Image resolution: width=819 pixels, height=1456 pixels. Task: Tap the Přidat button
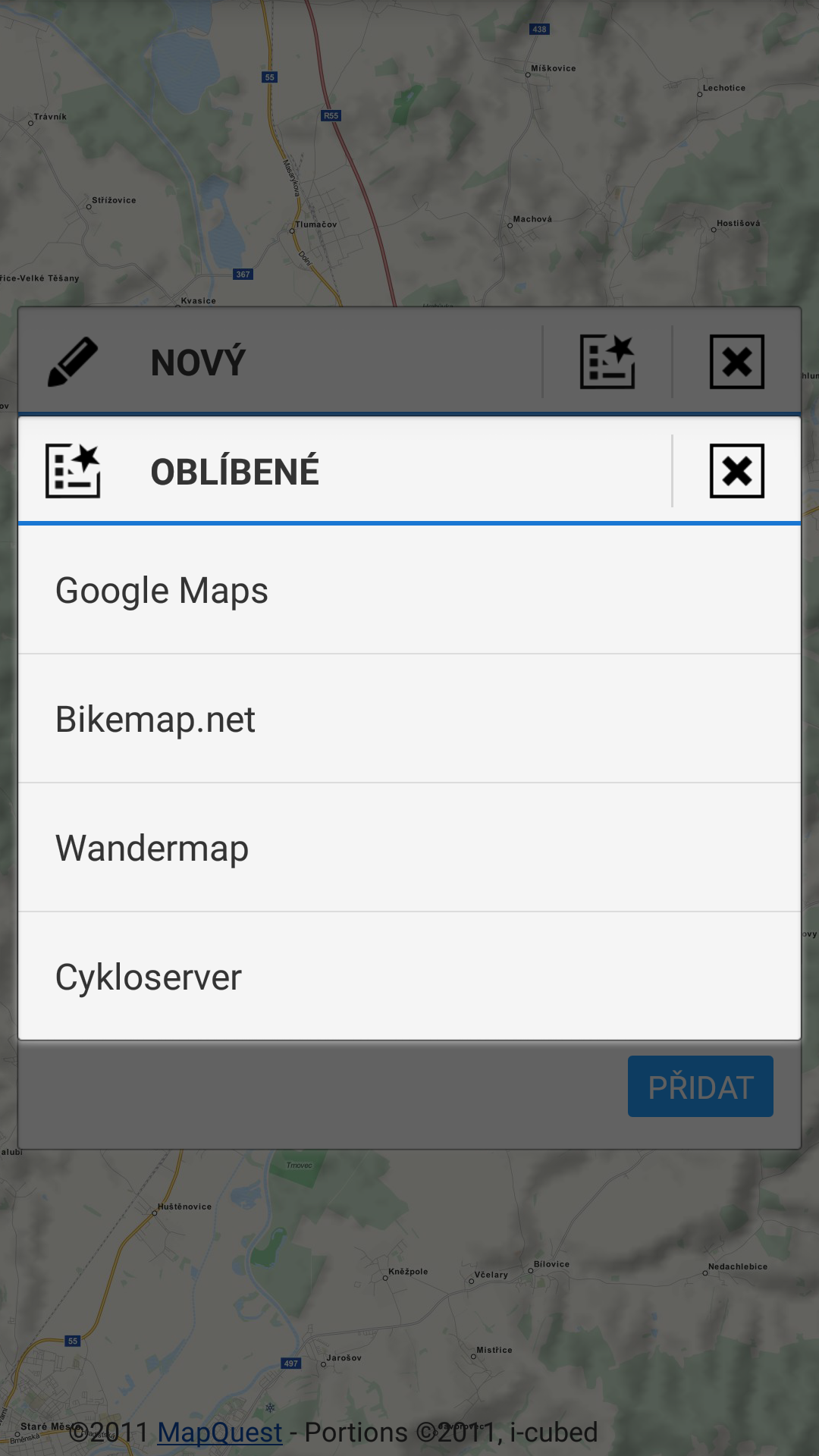tap(700, 1087)
